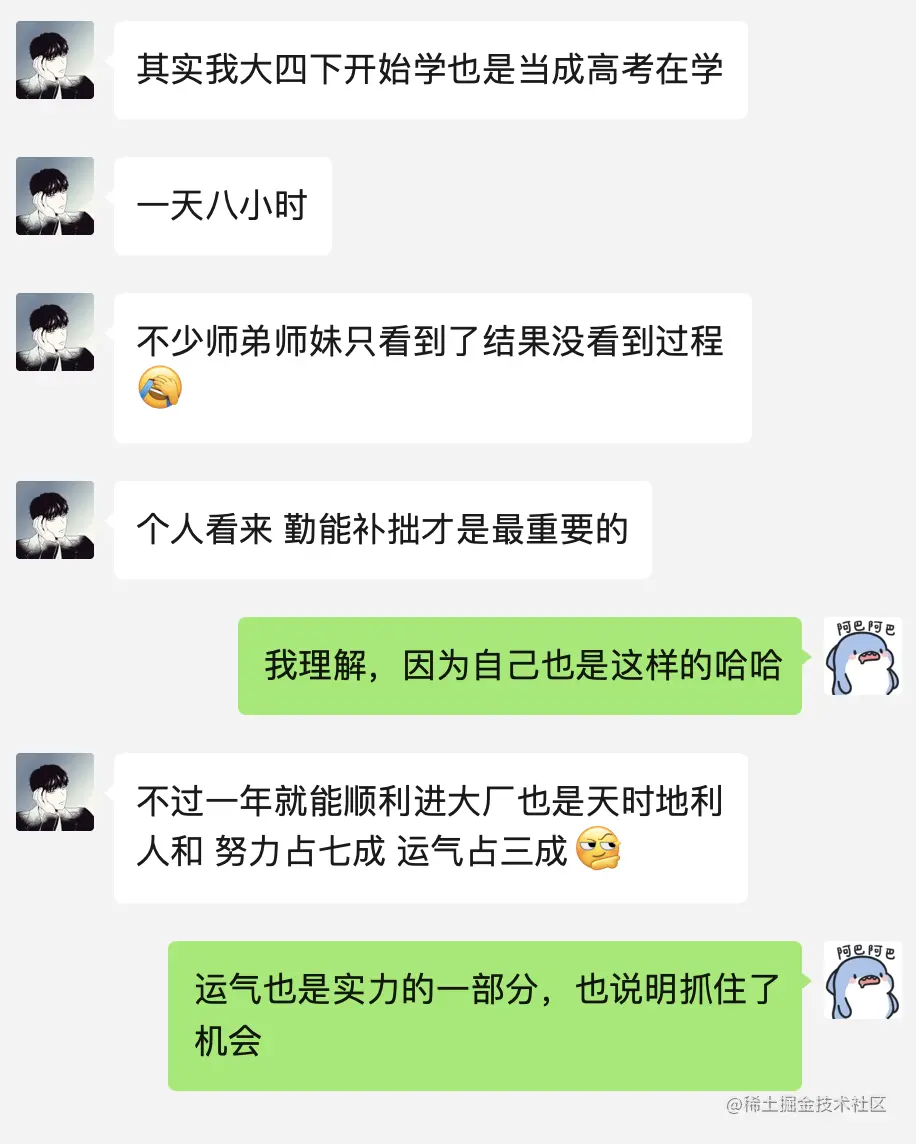Click the shark sticker beside '我理解' message
The width and height of the screenshot is (916, 1144).
pos(861,657)
